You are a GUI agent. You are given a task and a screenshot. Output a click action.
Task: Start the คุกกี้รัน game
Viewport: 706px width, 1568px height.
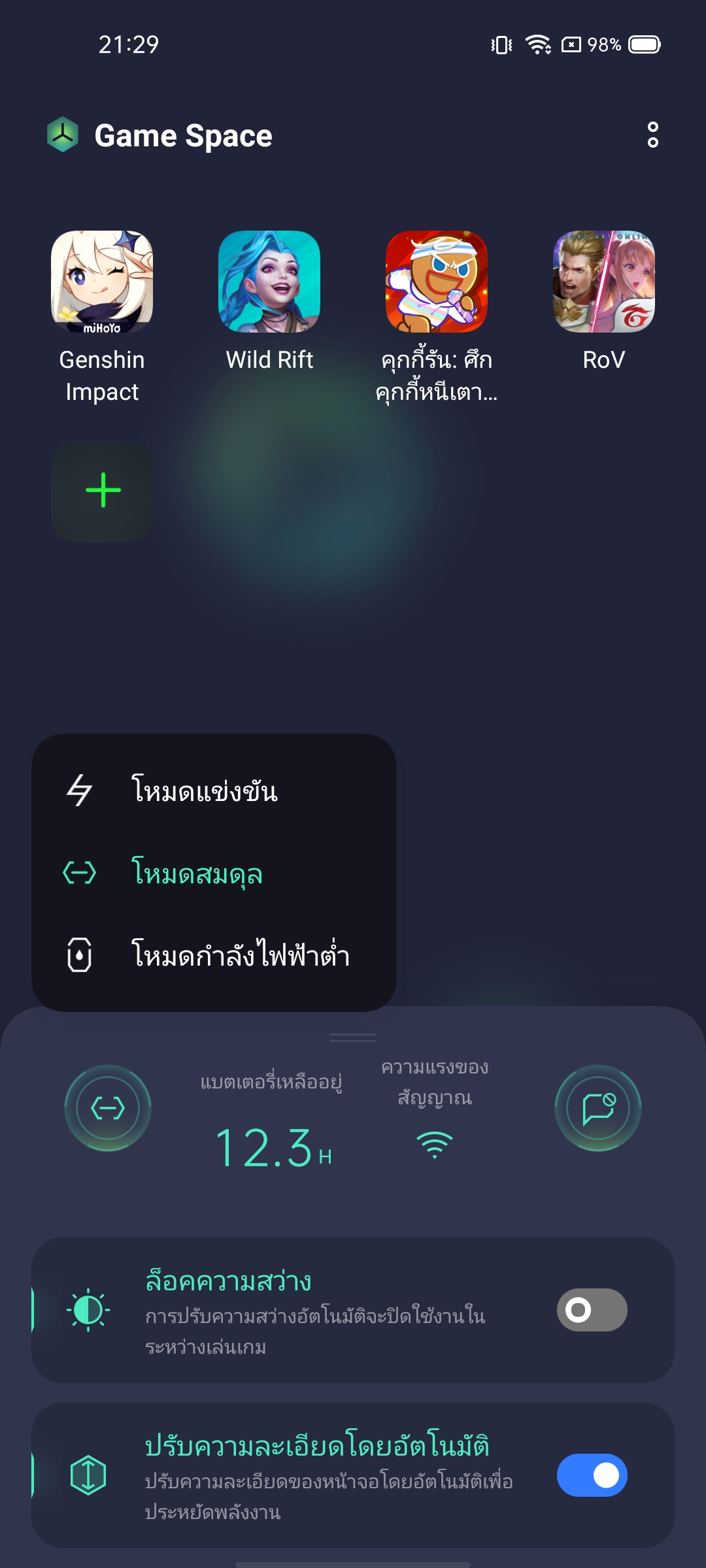[x=437, y=282]
